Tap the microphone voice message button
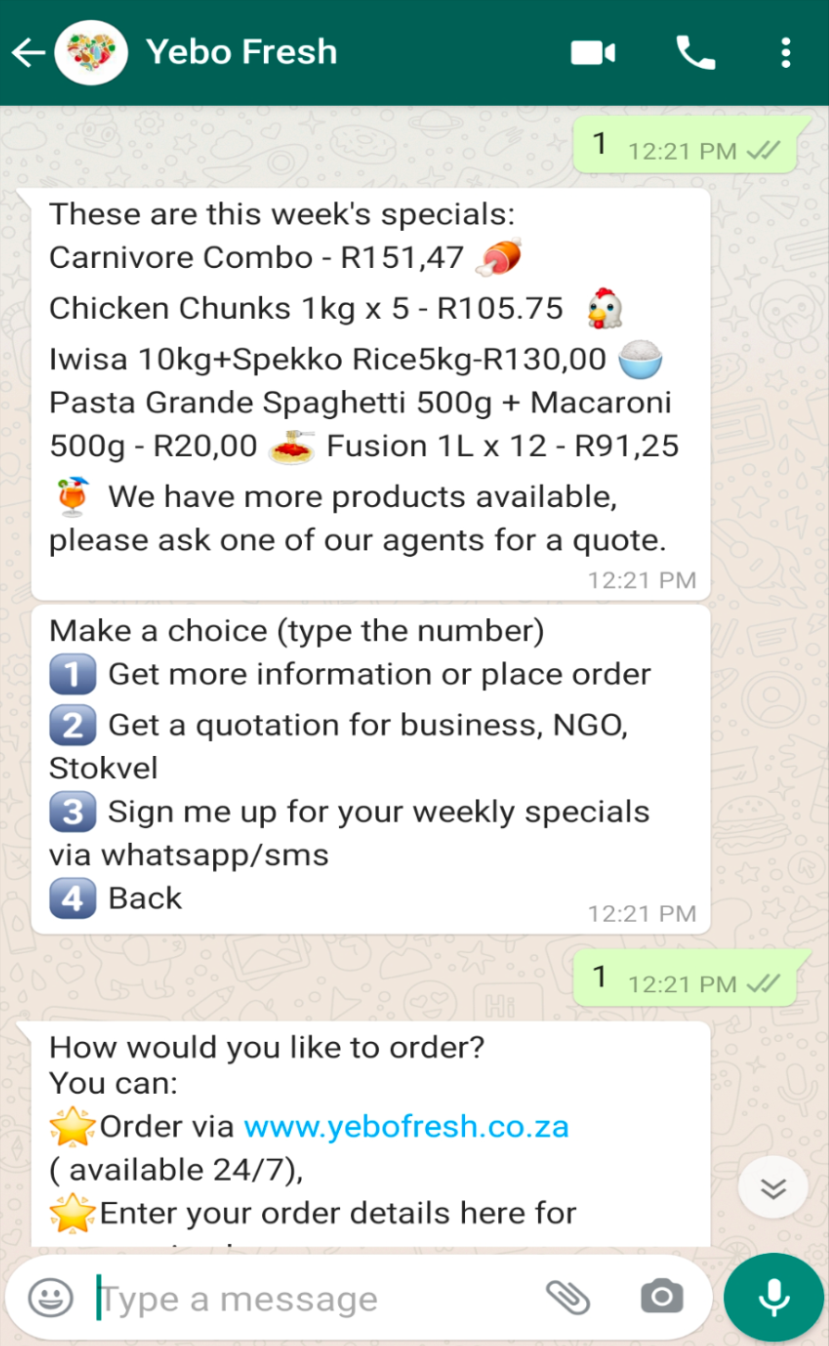Image resolution: width=829 pixels, height=1346 pixels. 773,1298
